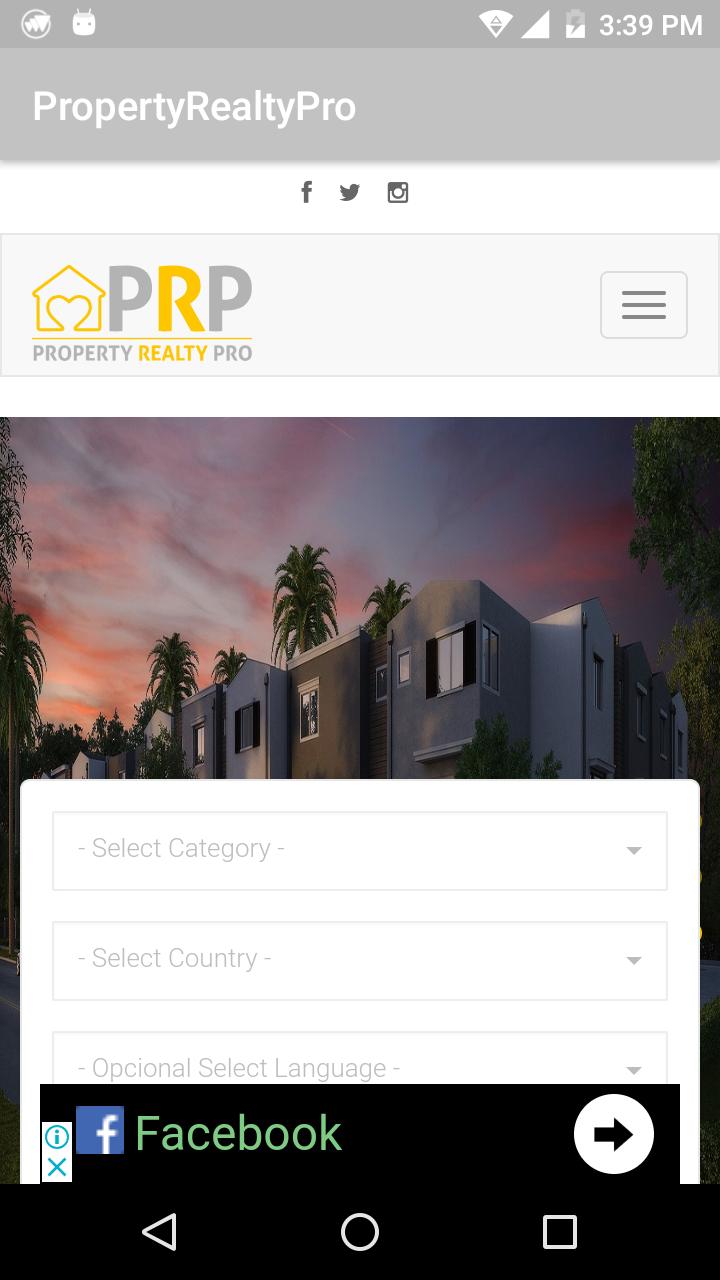Open the hamburger navigation menu
This screenshot has width=720, height=1280.
click(x=643, y=305)
